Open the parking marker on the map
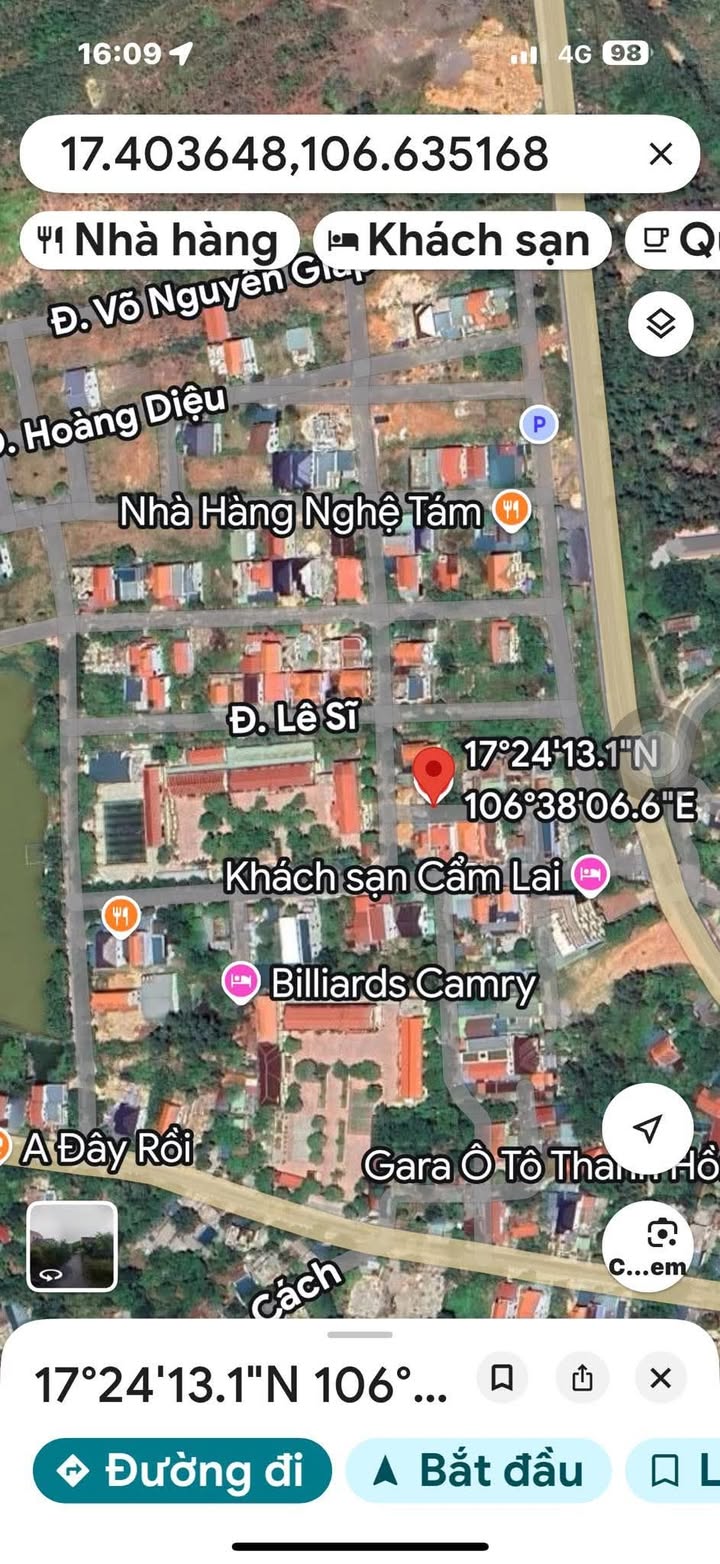 pyautogui.click(x=539, y=426)
